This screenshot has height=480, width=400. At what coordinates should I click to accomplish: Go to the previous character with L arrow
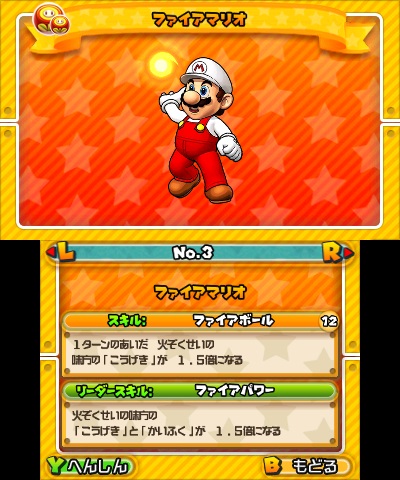(x=61, y=253)
